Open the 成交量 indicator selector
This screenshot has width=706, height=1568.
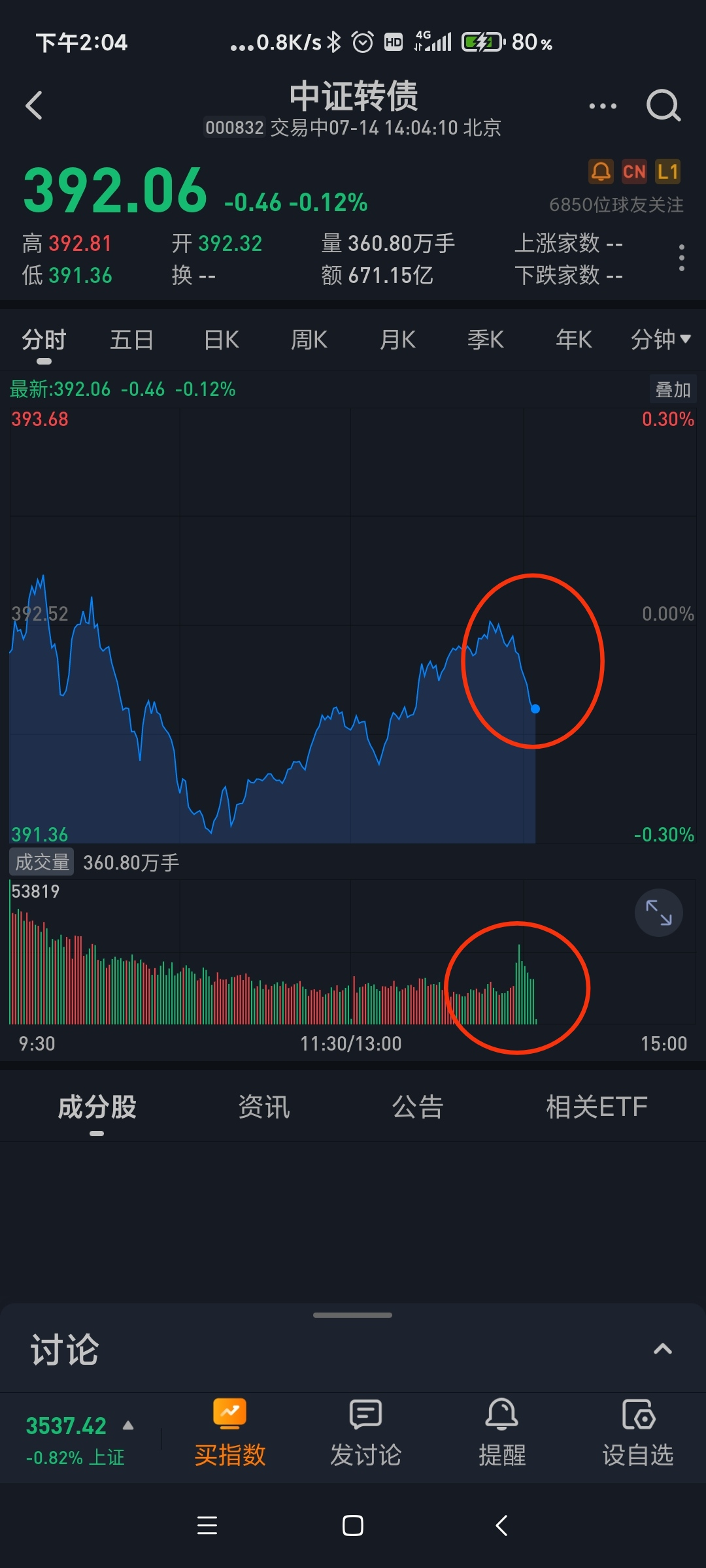[42, 862]
